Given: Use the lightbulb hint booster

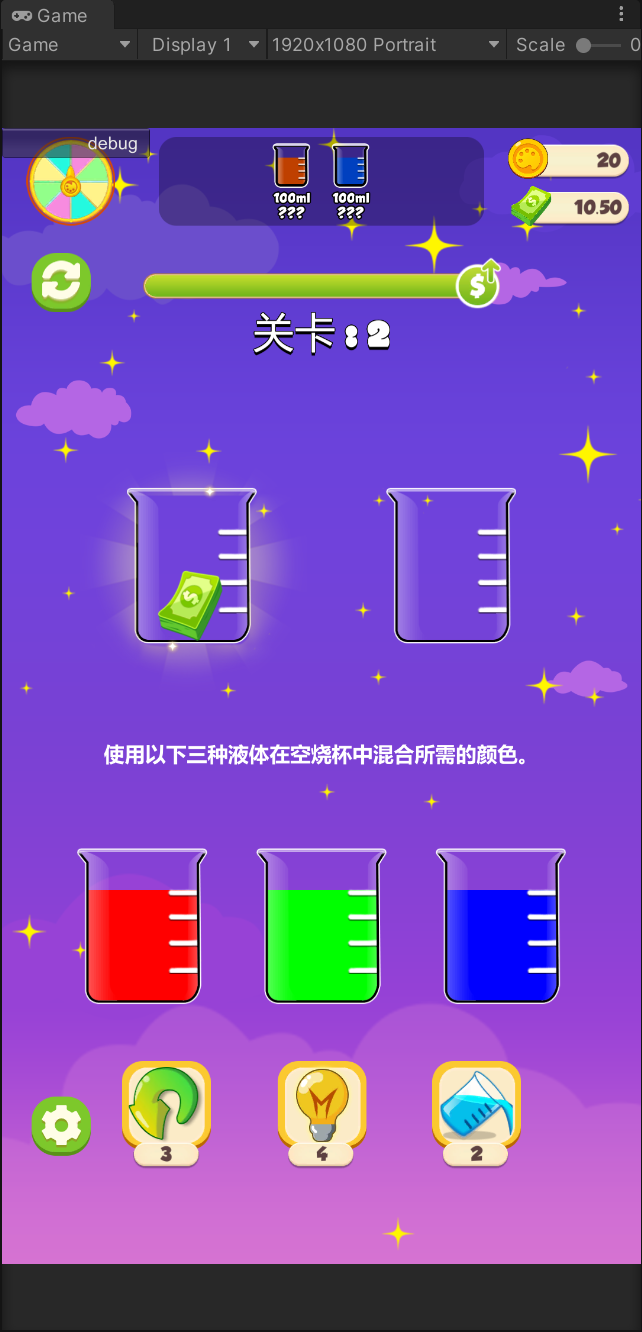Looking at the screenshot, I should (321, 1106).
